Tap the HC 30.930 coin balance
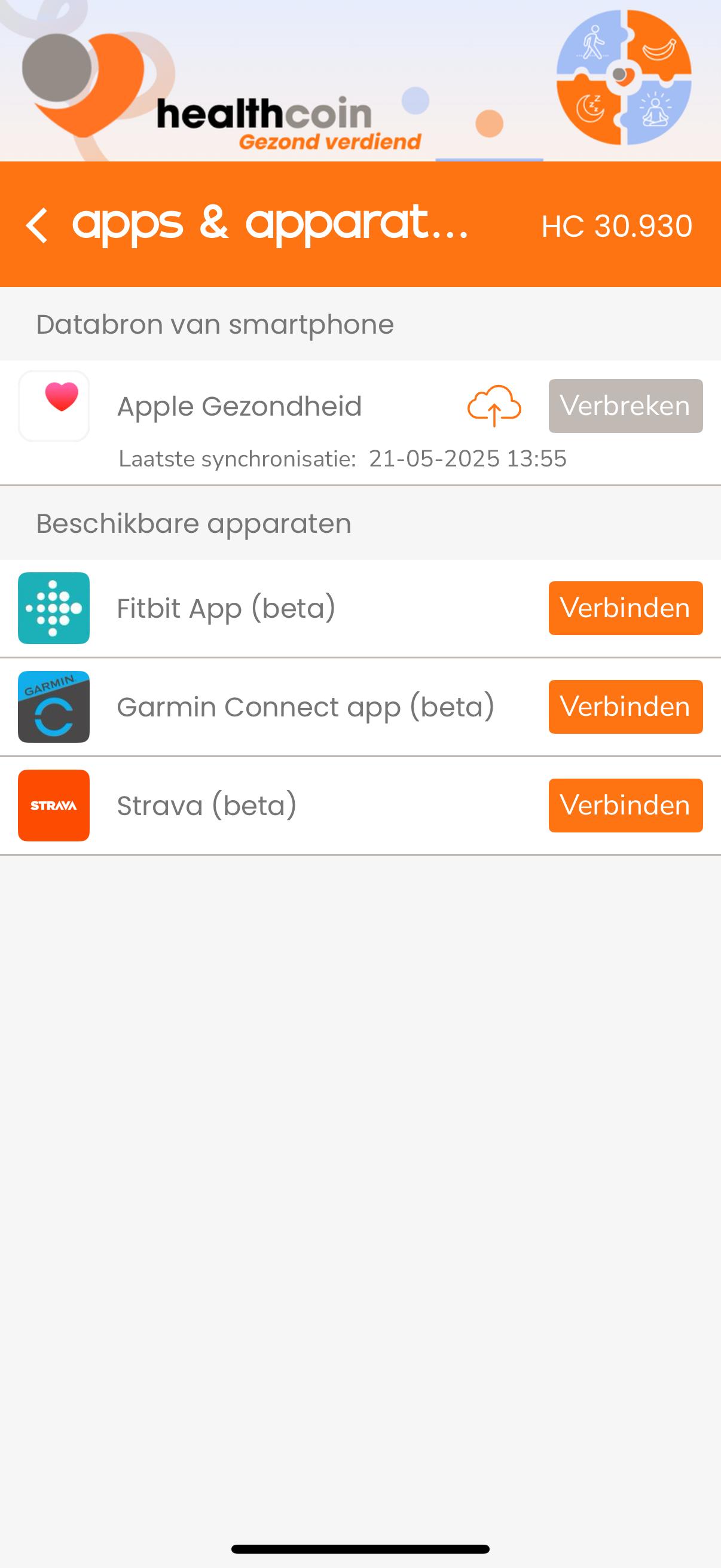This screenshot has height=1568, width=721. coord(616,225)
